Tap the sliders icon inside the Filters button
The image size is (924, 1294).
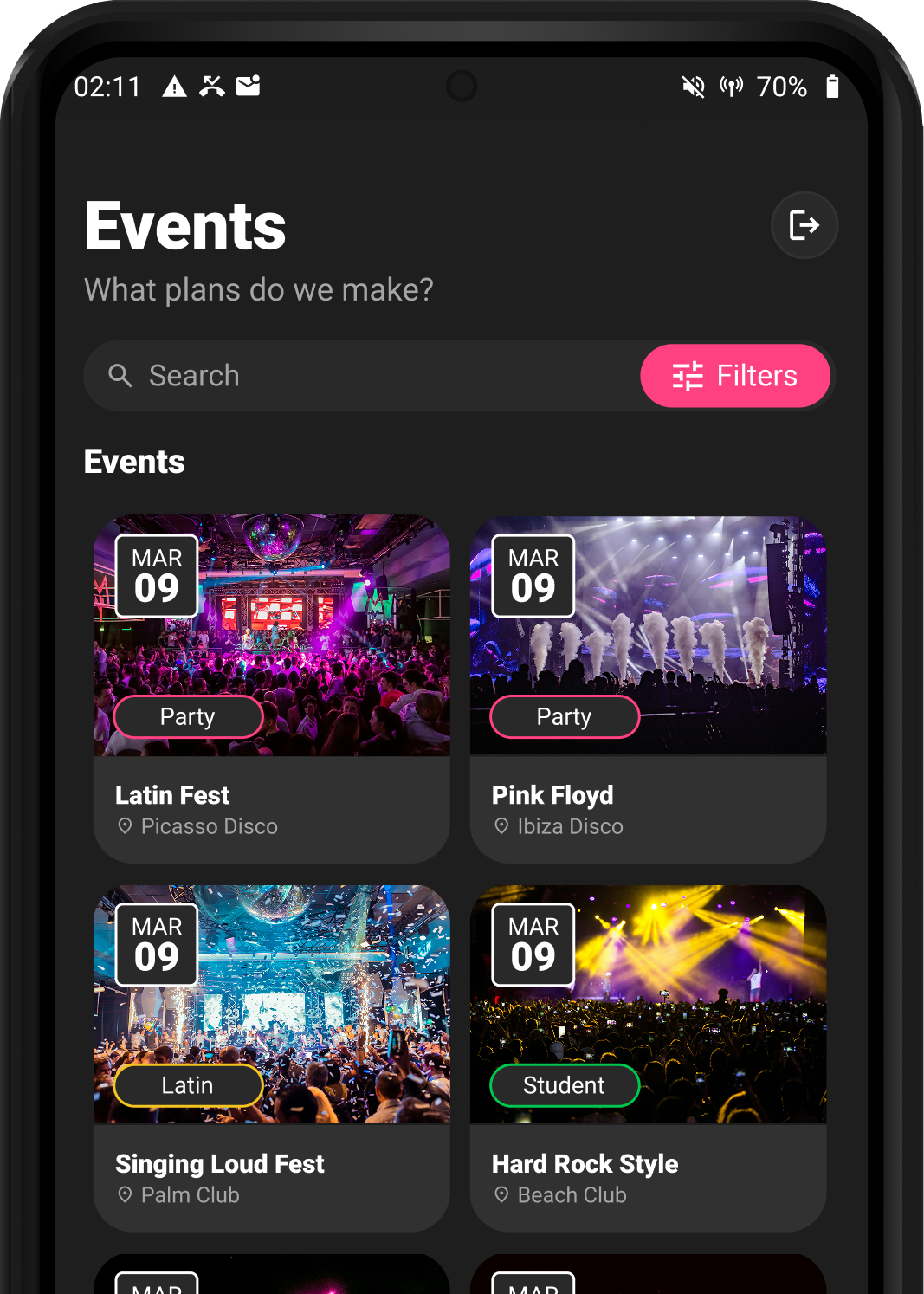coord(685,375)
